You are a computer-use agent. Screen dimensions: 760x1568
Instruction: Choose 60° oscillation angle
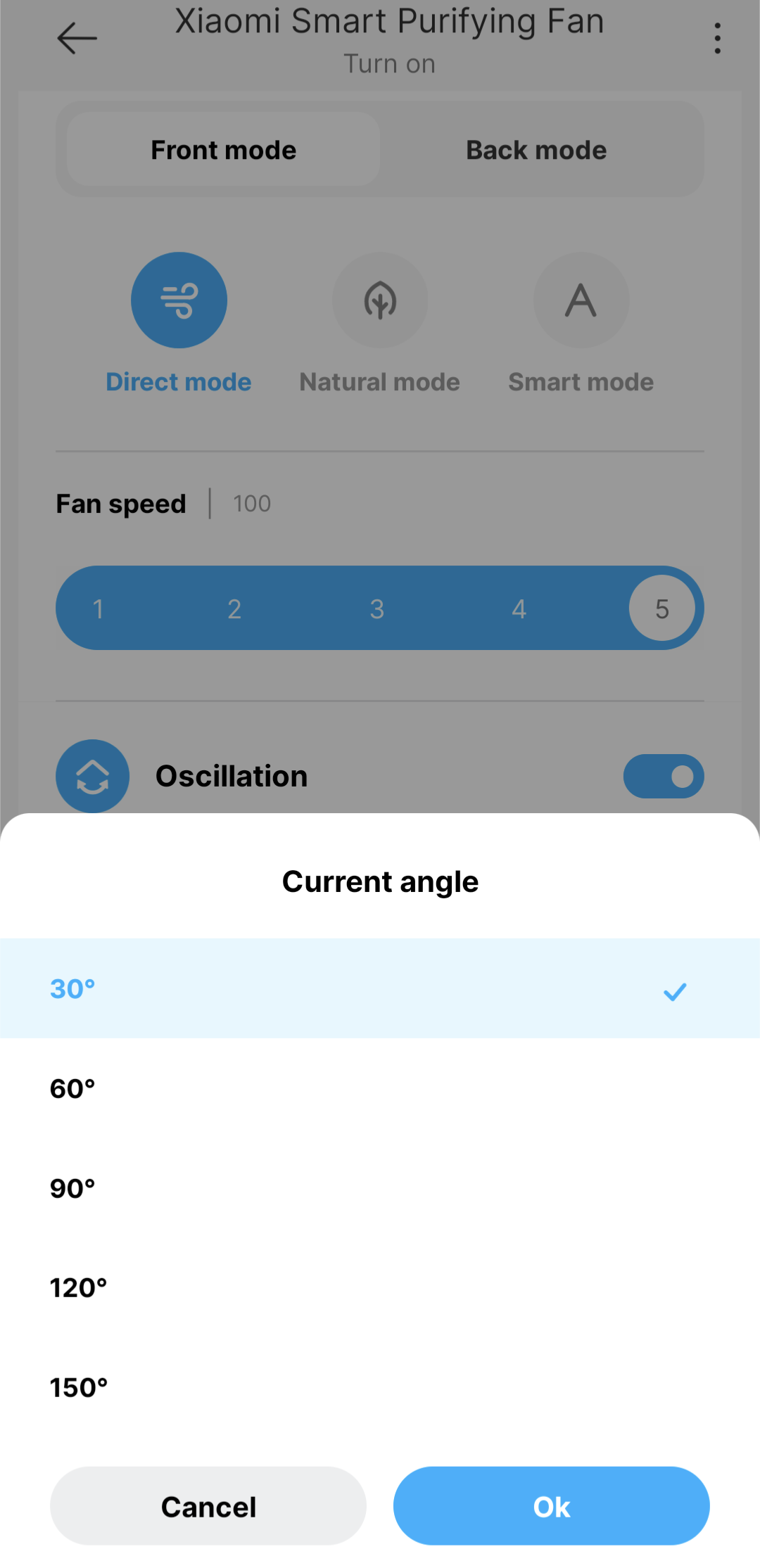click(380, 1088)
